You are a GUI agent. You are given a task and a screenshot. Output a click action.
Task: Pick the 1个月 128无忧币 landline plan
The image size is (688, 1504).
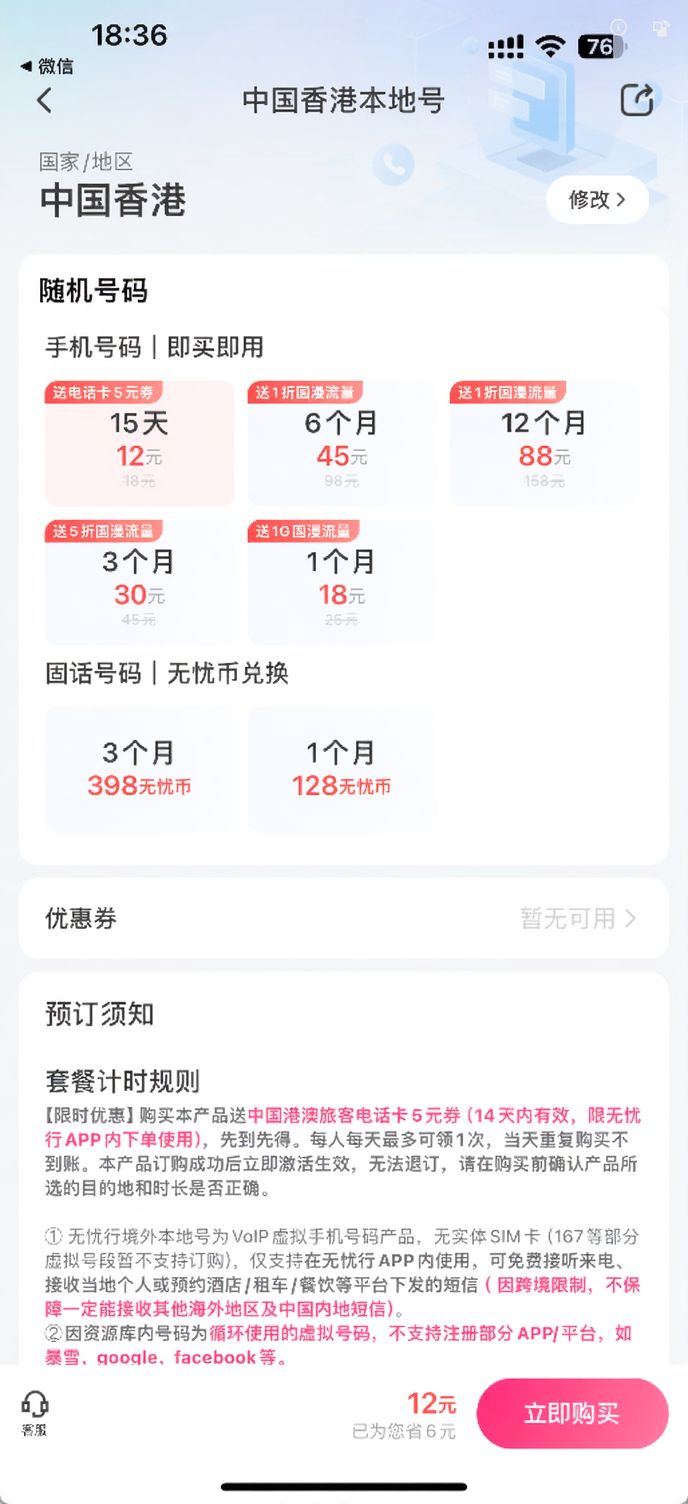341,769
